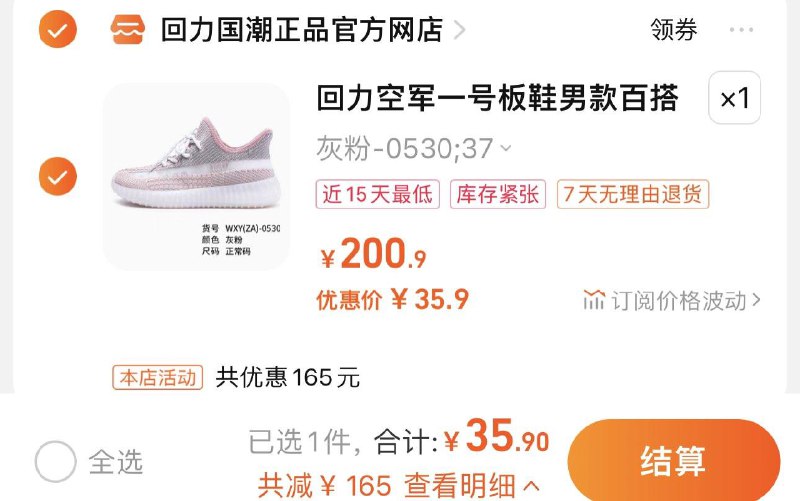Open the three-dot overflow menu
This screenshot has height=501, width=800.
pos(741,30)
